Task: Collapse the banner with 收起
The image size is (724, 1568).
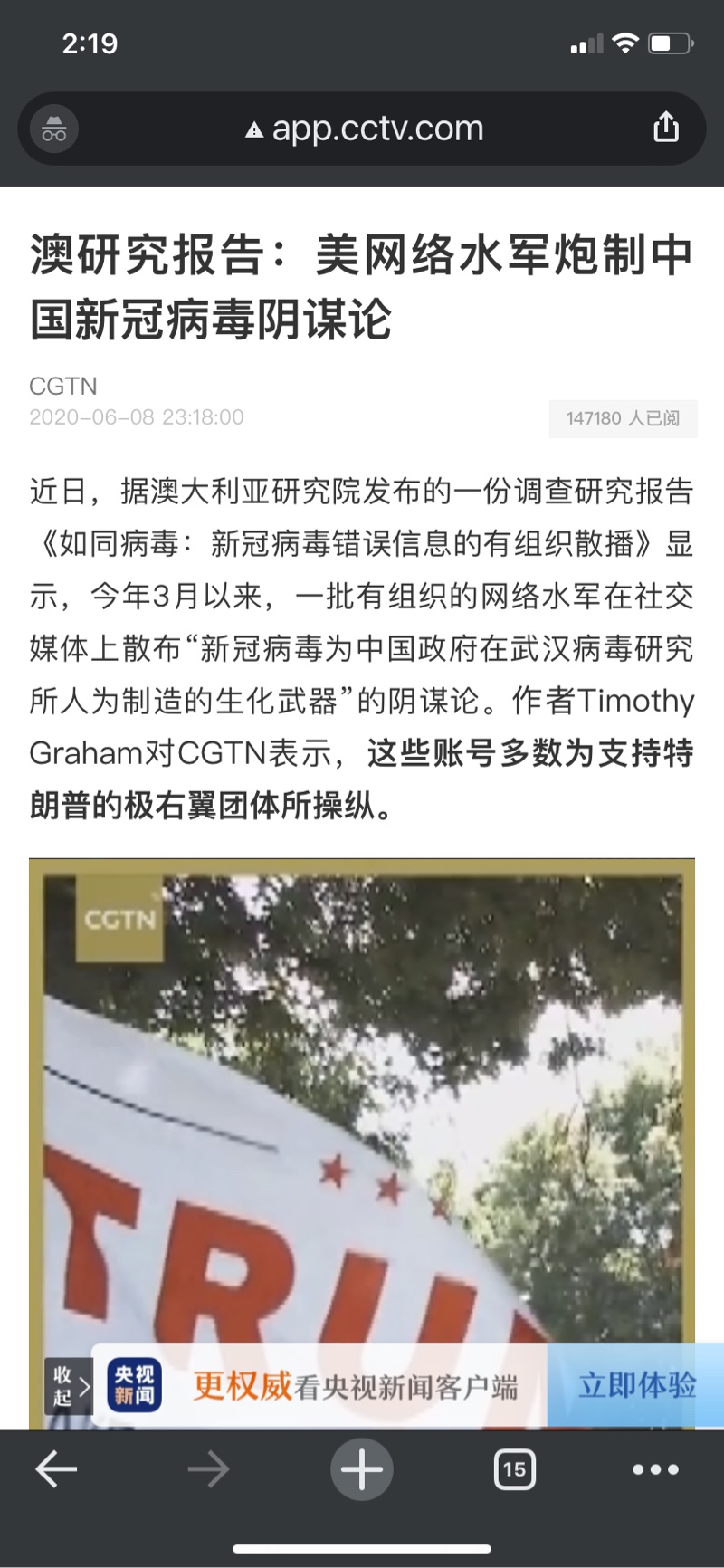Action: [x=69, y=1386]
